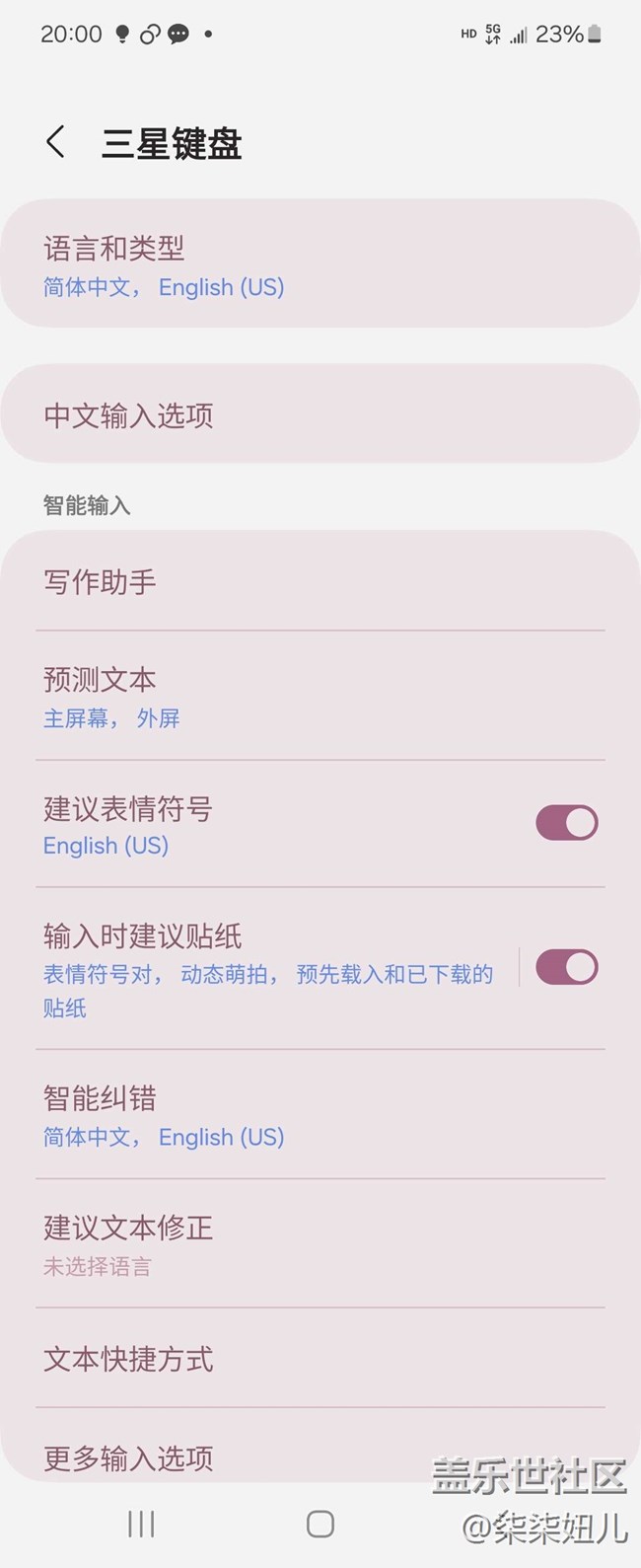Screen dimensions: 641x1568
Task: Open the recent apps view
Action: pos(141,1524)
